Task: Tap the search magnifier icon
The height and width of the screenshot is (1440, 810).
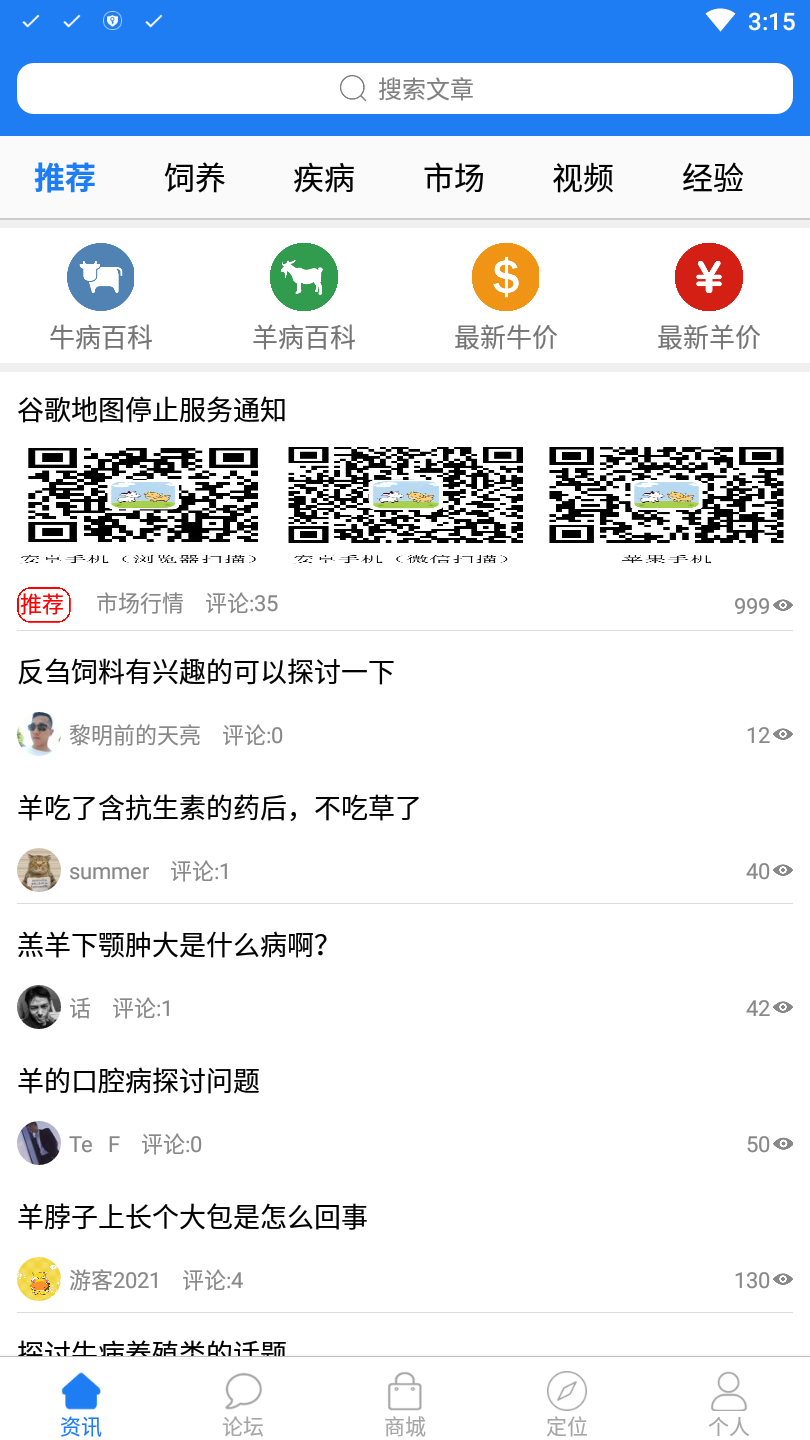Action: 352,89
